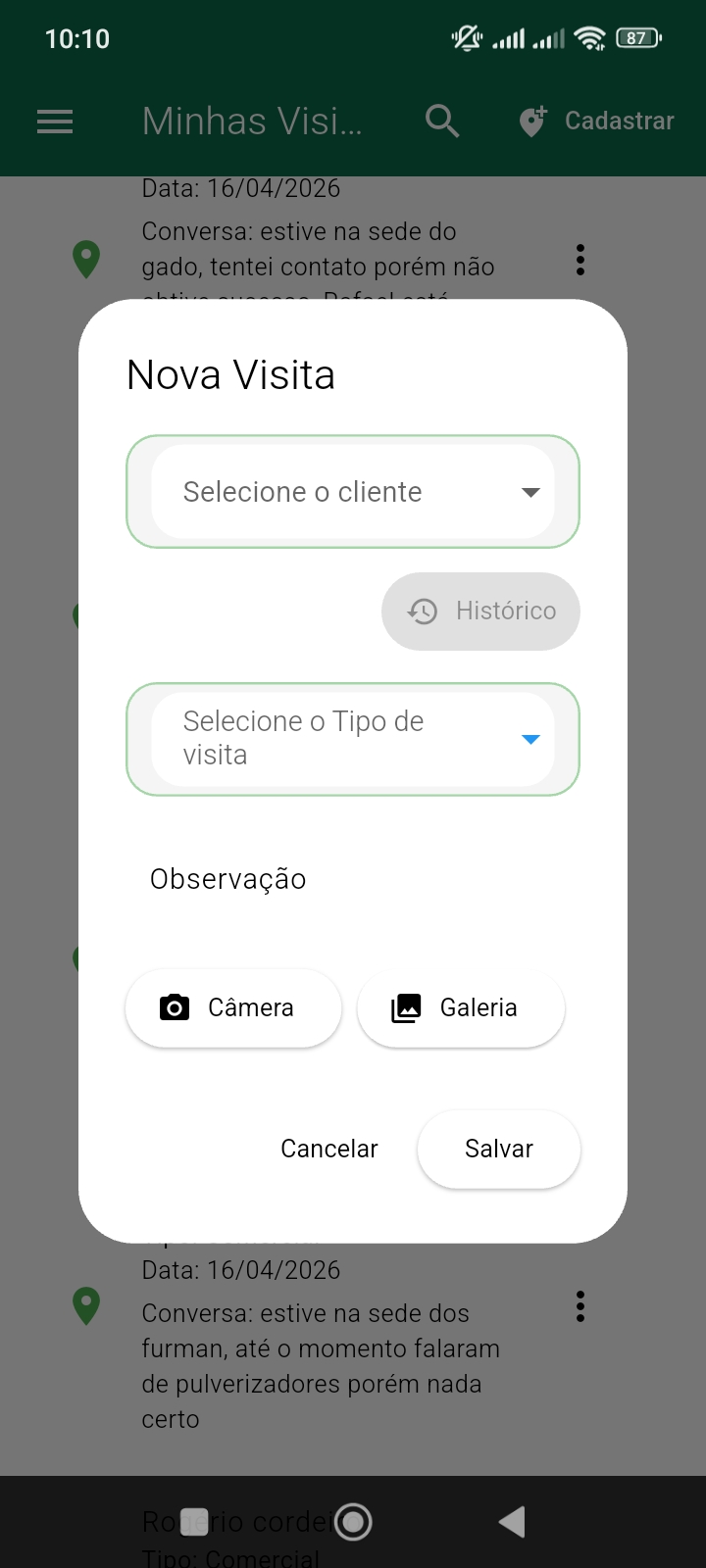This screenshot has width=706, height=1568.
Task: Tap the Android back navigation button
Action: pos(511,1521)
